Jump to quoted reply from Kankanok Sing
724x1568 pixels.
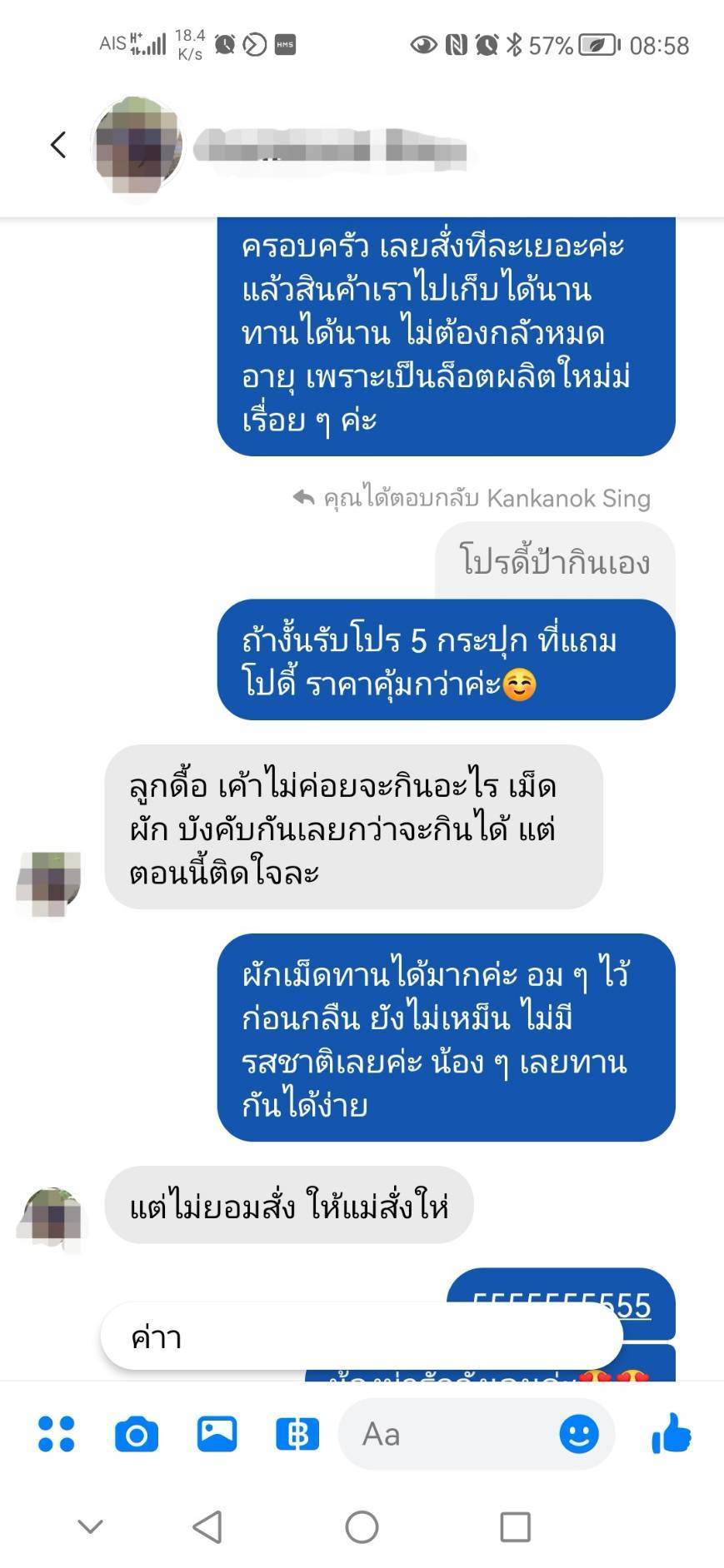[x=554, y=563]
